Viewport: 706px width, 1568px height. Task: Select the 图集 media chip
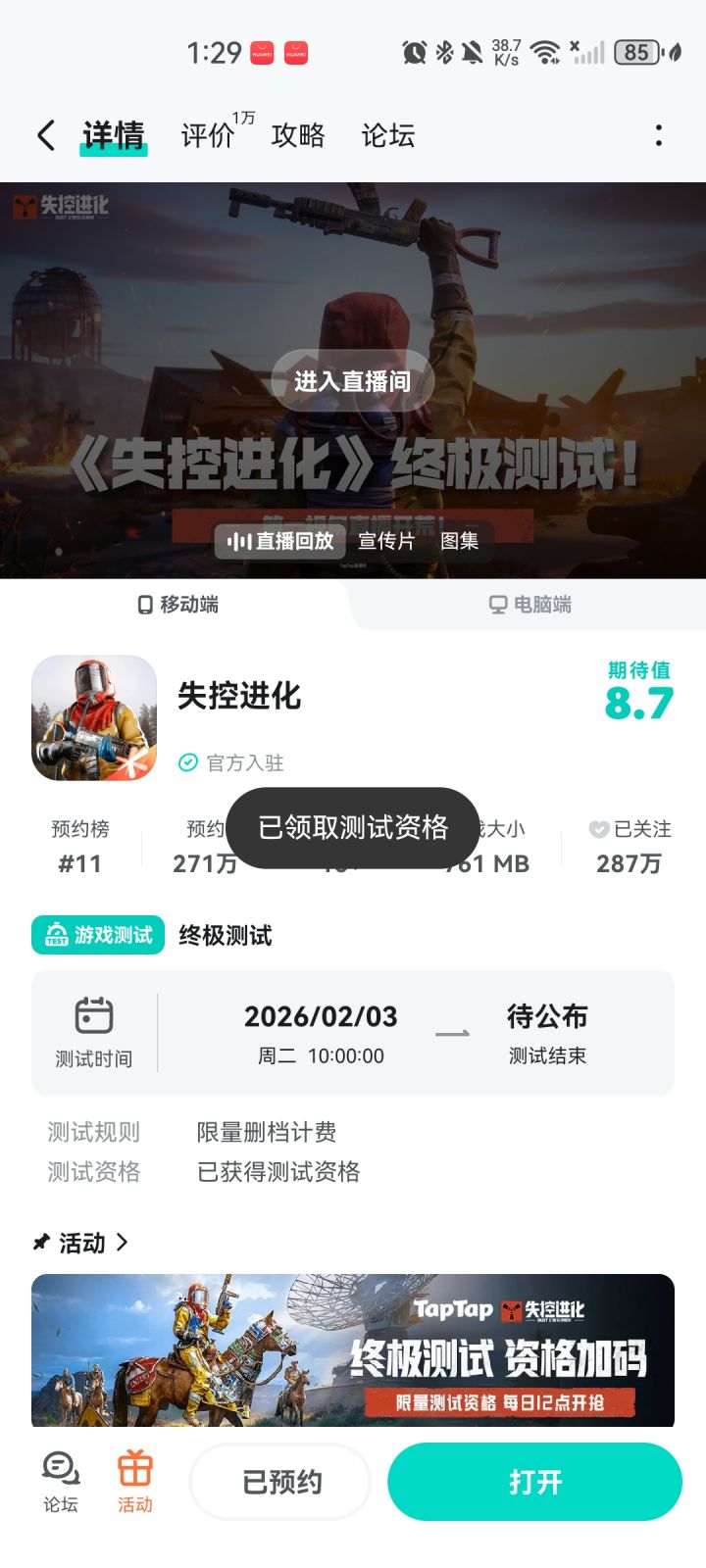[459, 541]
